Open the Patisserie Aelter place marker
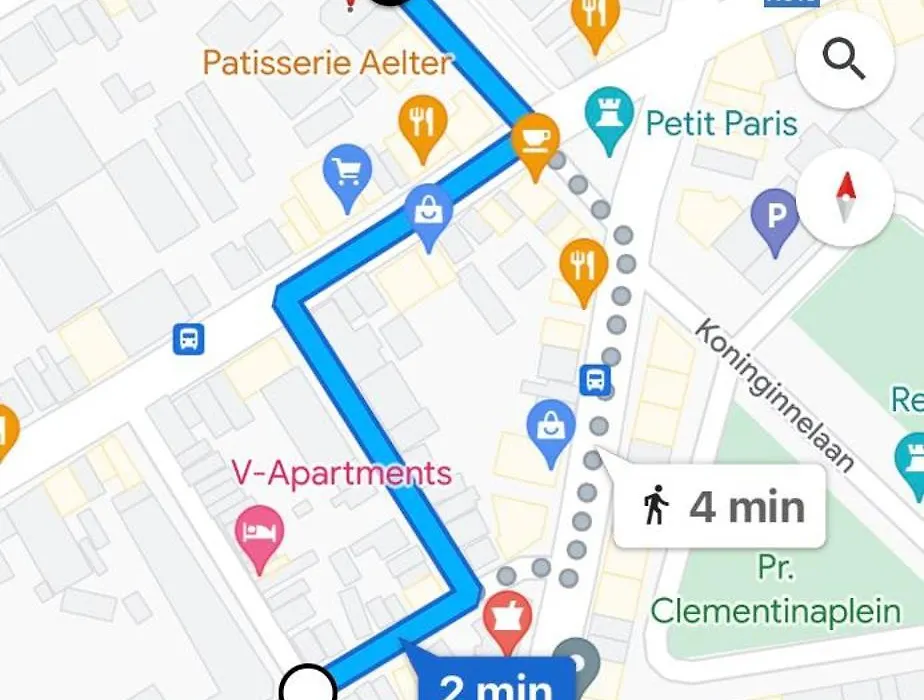 [x=327, y=63]
